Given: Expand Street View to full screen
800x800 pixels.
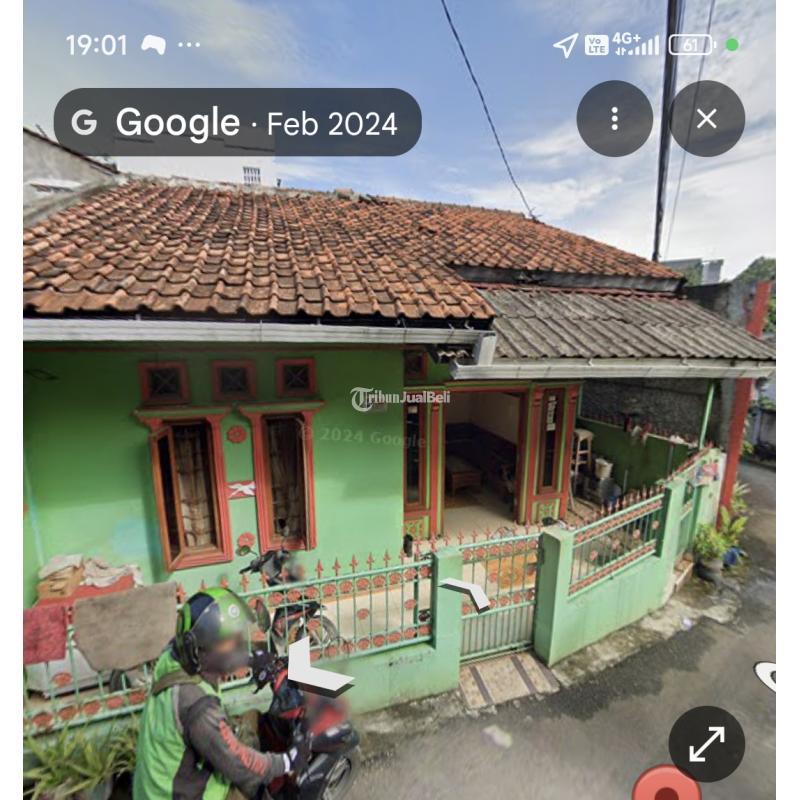Looking at the screenshot, I should coord(706,743).
